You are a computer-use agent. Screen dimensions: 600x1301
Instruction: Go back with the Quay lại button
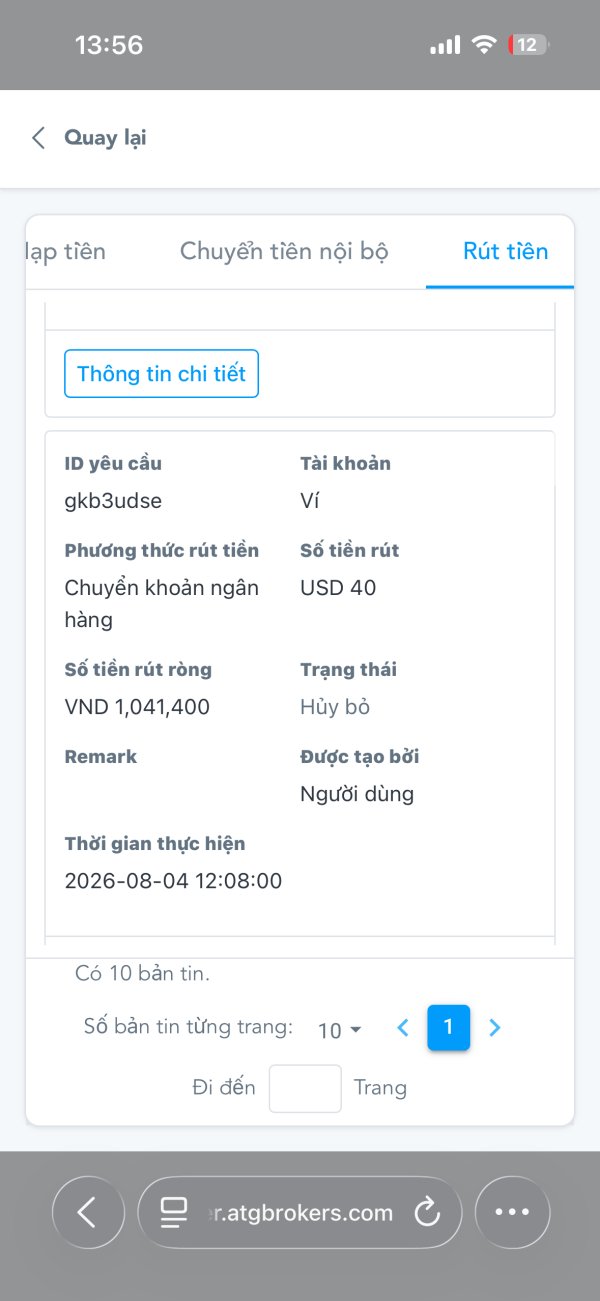click(x=89, y=138)
